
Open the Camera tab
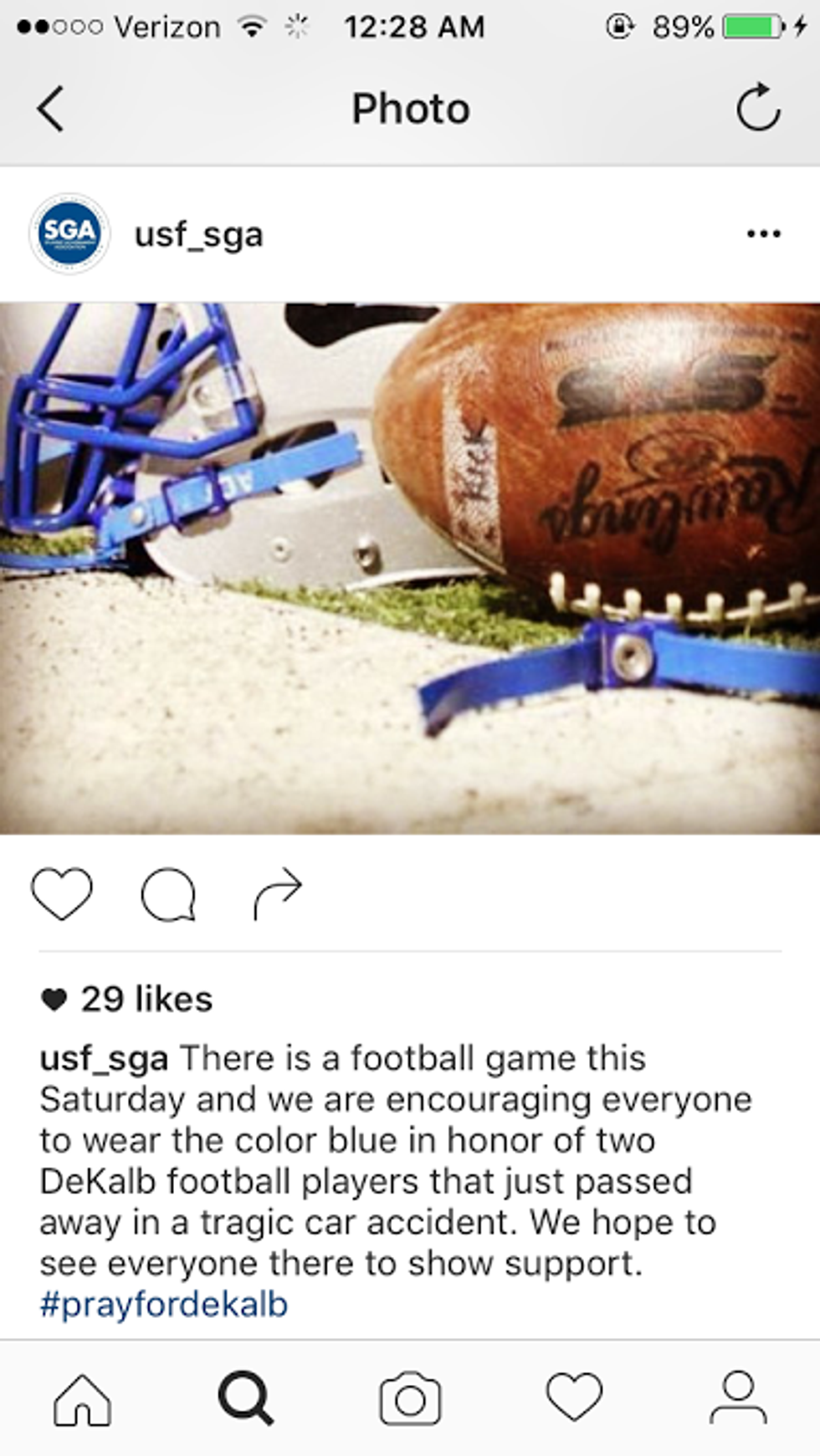pos(410,1398)
